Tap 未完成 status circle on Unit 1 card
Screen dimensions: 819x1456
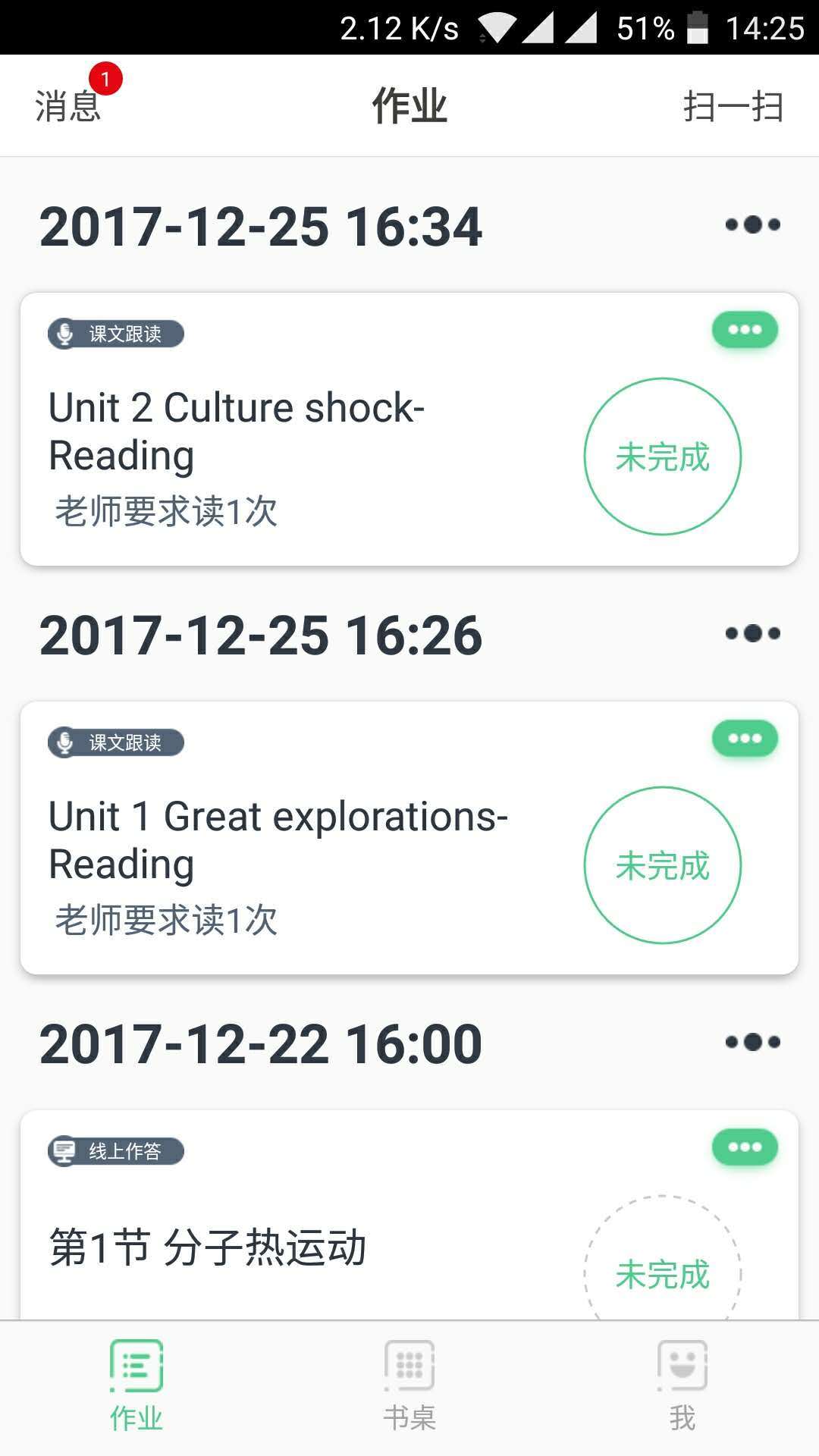pos(662,868)
